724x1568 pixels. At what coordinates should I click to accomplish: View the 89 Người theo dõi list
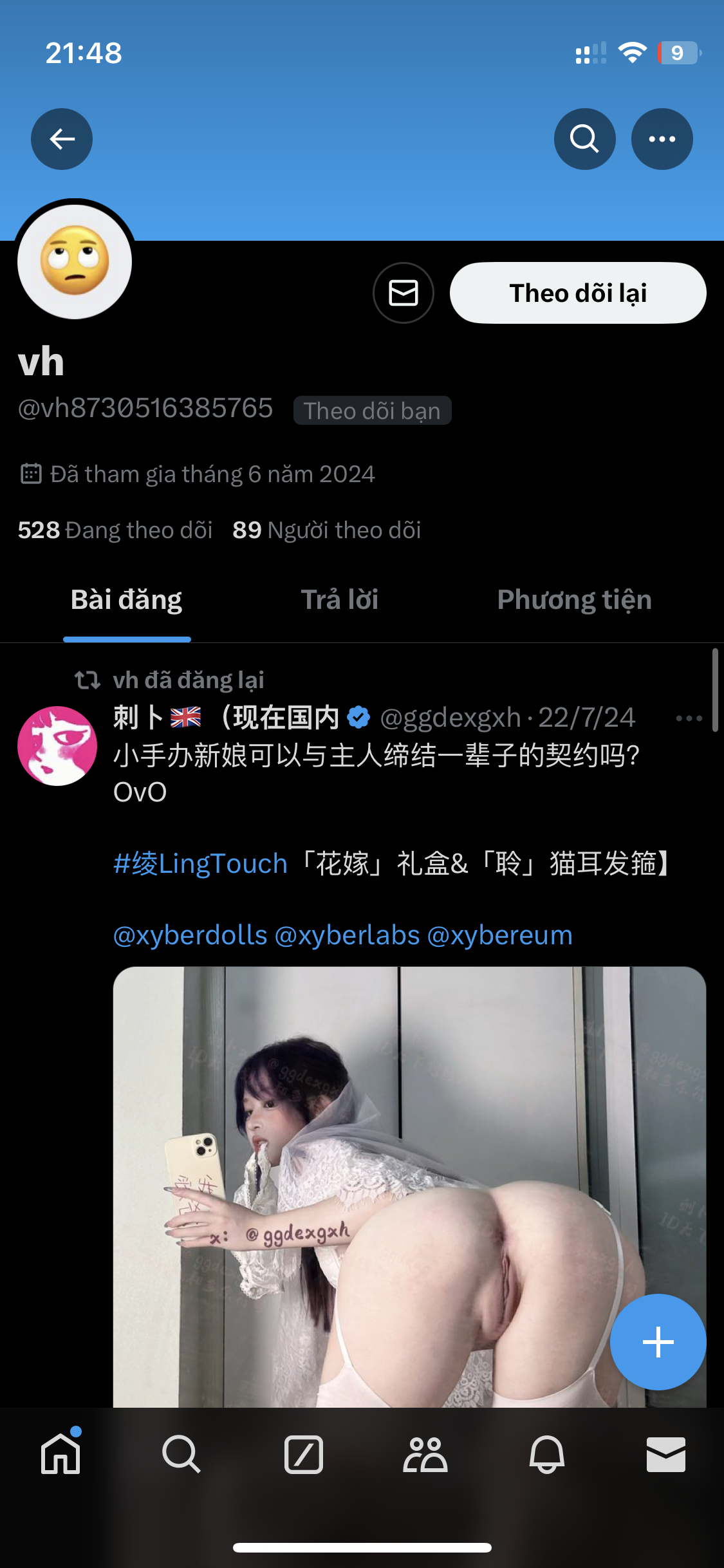click(326, 530)
